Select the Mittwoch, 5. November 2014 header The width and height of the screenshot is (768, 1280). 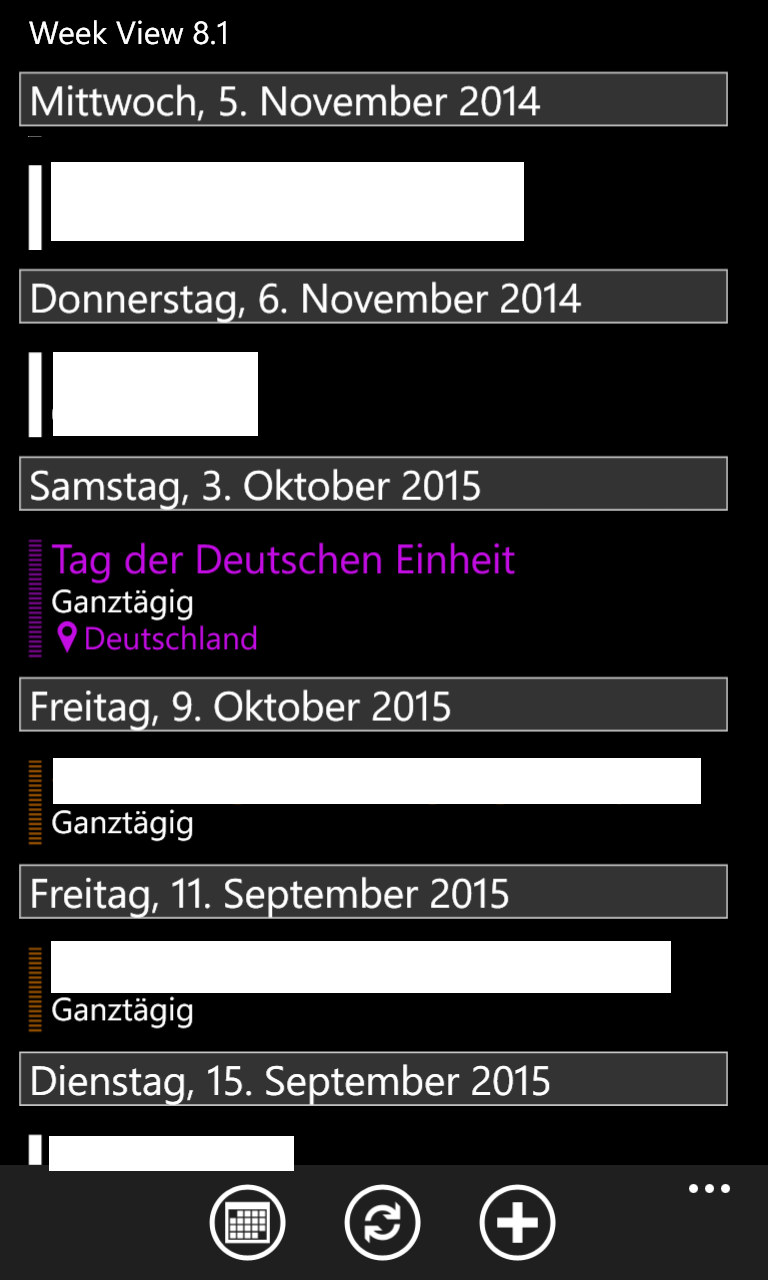pyautogui.click(x=373, y=99)
